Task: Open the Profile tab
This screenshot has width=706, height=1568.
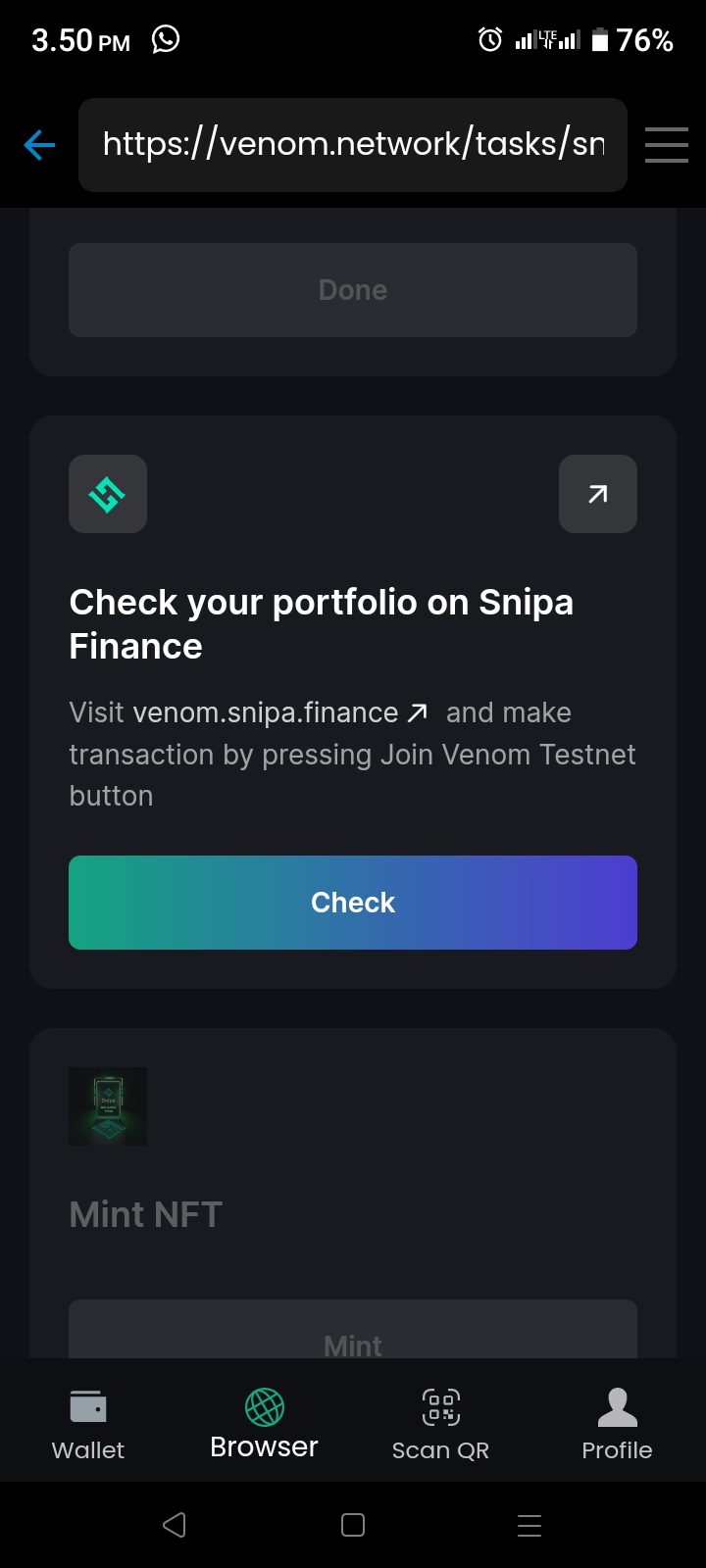Action: click(617, 1424)
